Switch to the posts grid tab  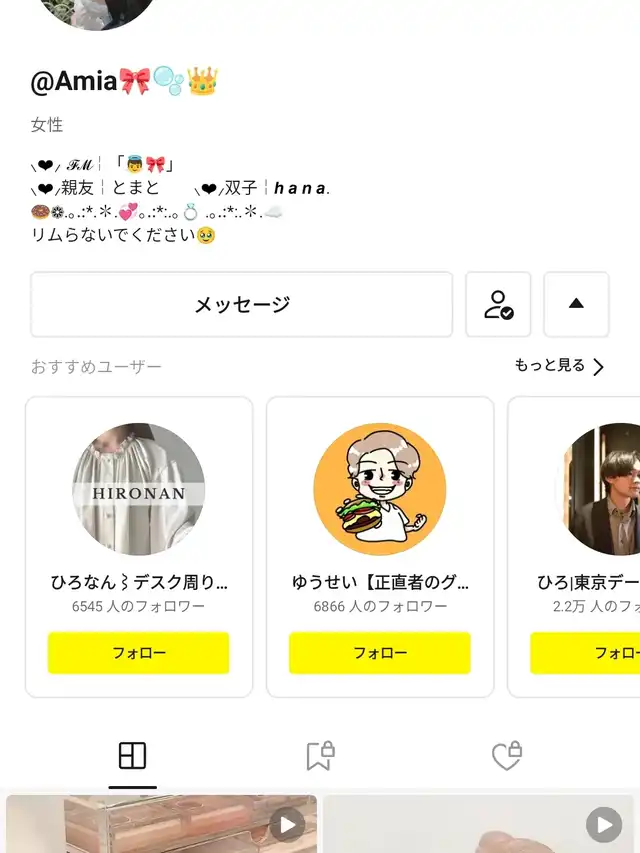click(x=132, y=756)
